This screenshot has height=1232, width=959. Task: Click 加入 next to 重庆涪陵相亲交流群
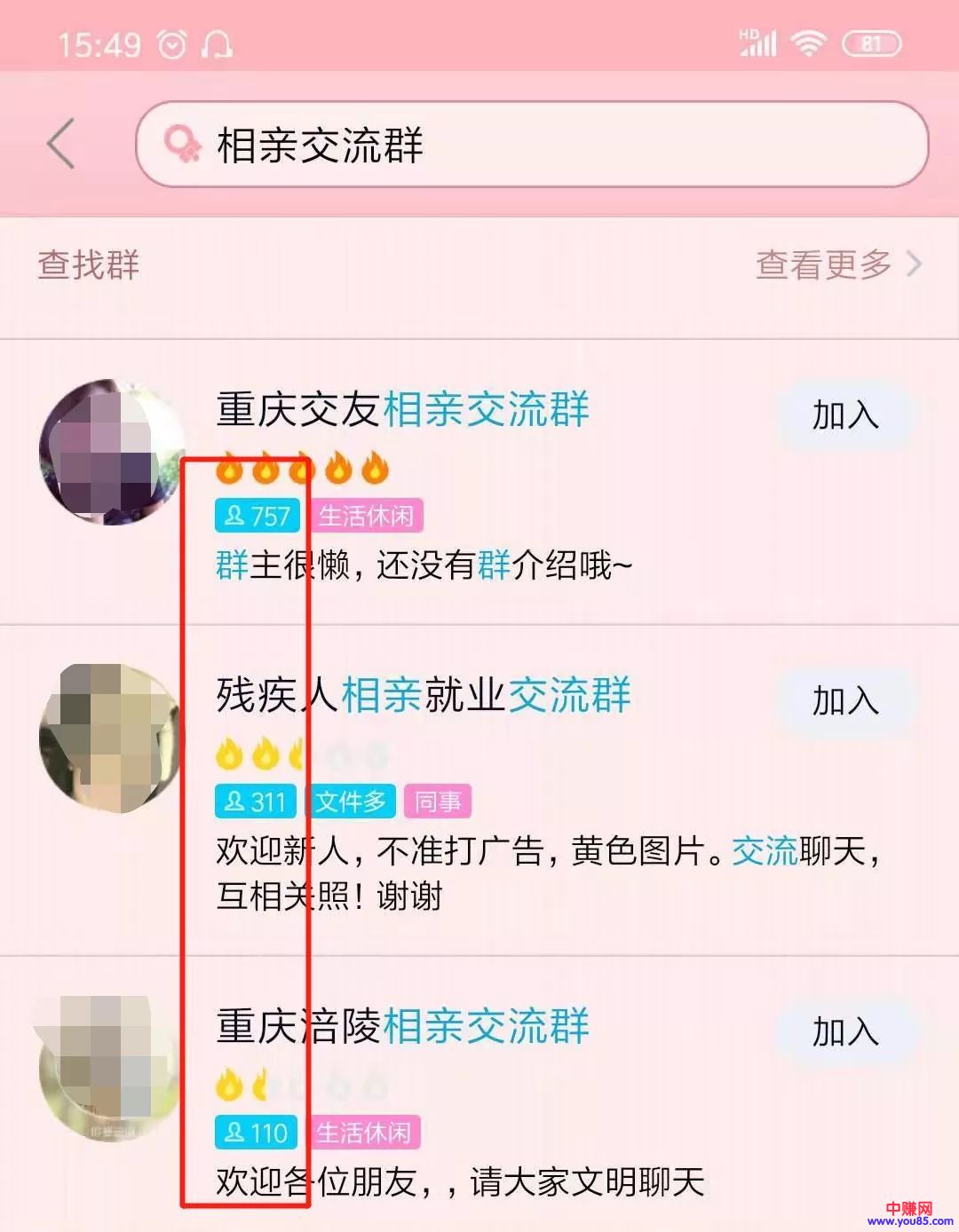tap(845, 1031)
